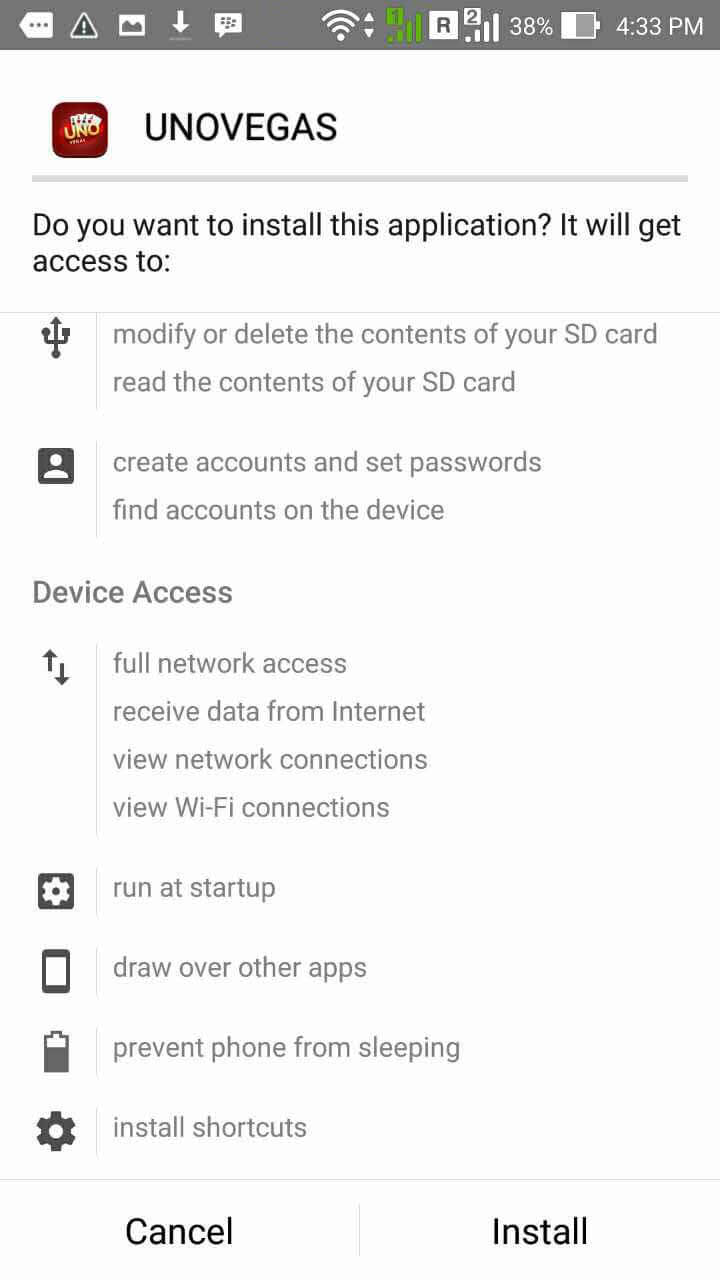Open the draw over other apps permission
This screenshot has width=720, height=1280.
pyautogui.click(x=240, y=968)
